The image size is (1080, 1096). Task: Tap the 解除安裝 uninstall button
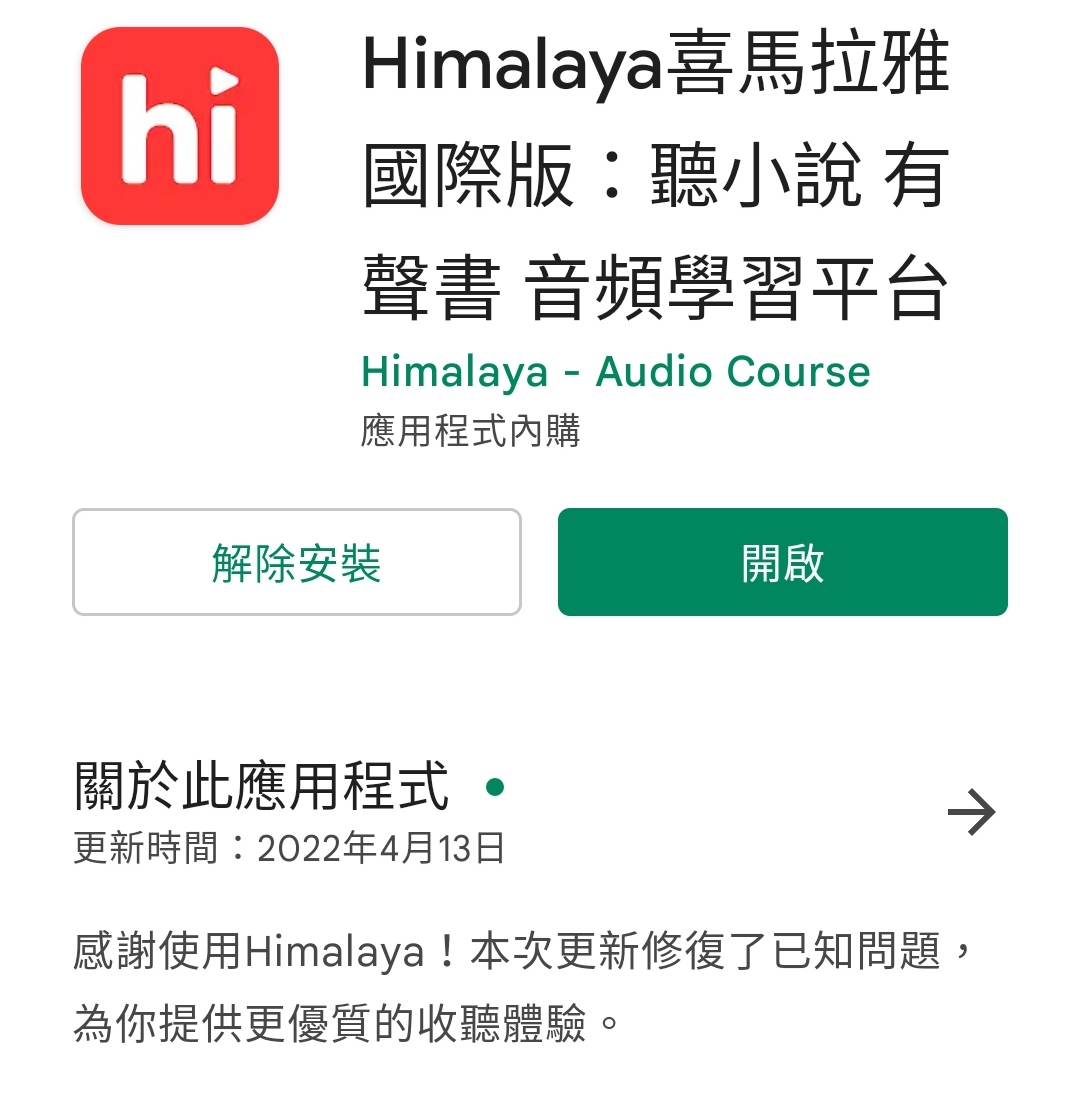tap(296, 562)
